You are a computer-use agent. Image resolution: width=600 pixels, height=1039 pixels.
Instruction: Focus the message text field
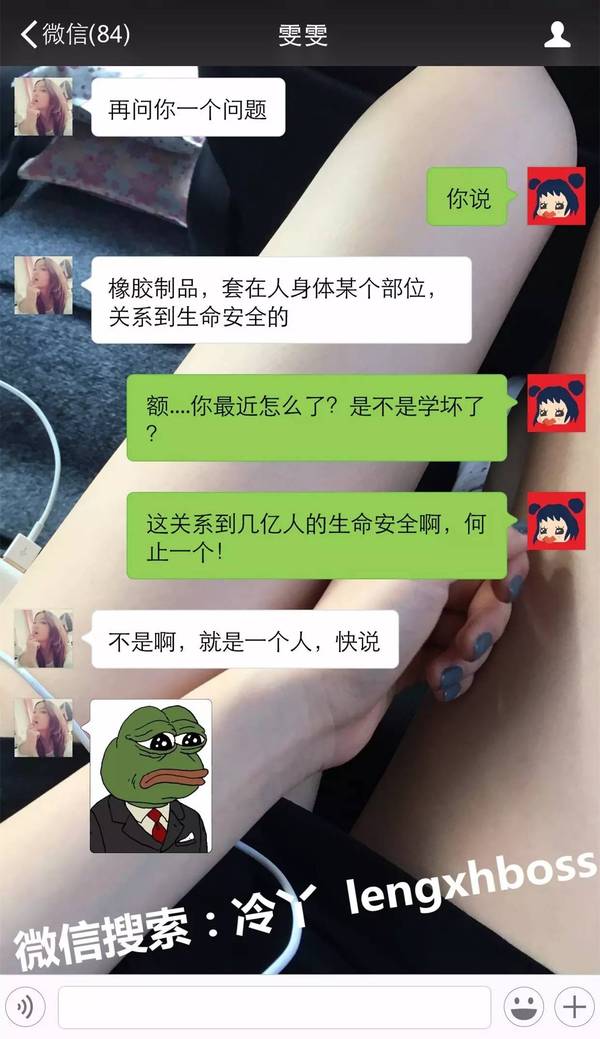tap(274, 1007)
